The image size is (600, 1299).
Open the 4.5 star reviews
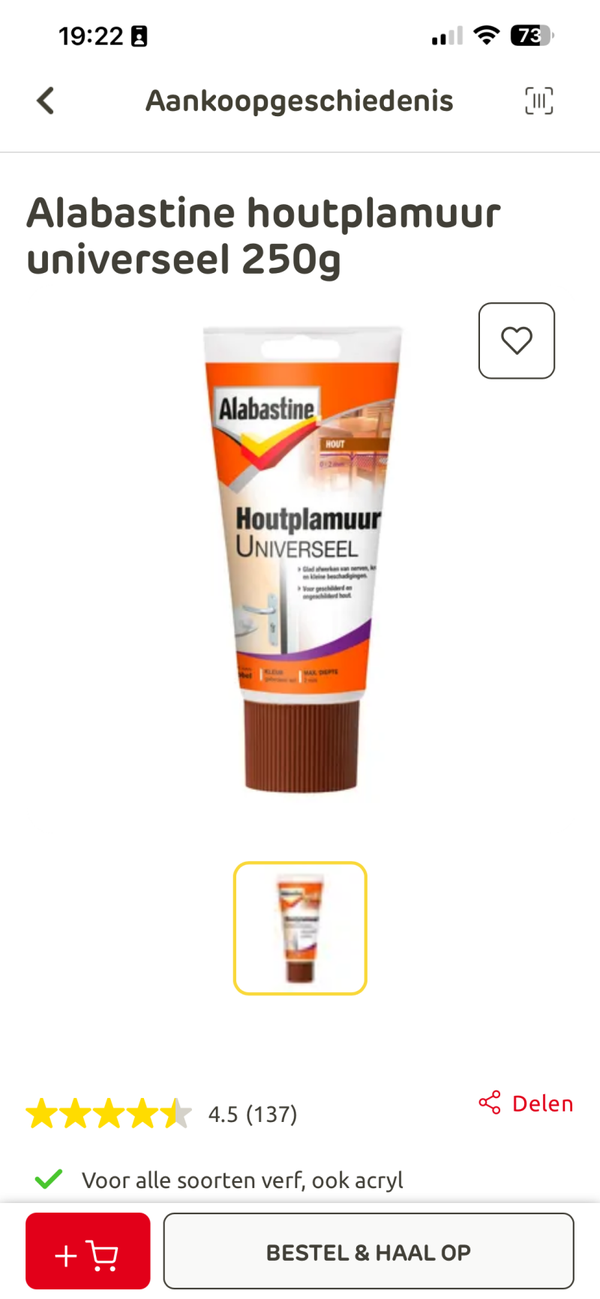tap(160, 1114)
